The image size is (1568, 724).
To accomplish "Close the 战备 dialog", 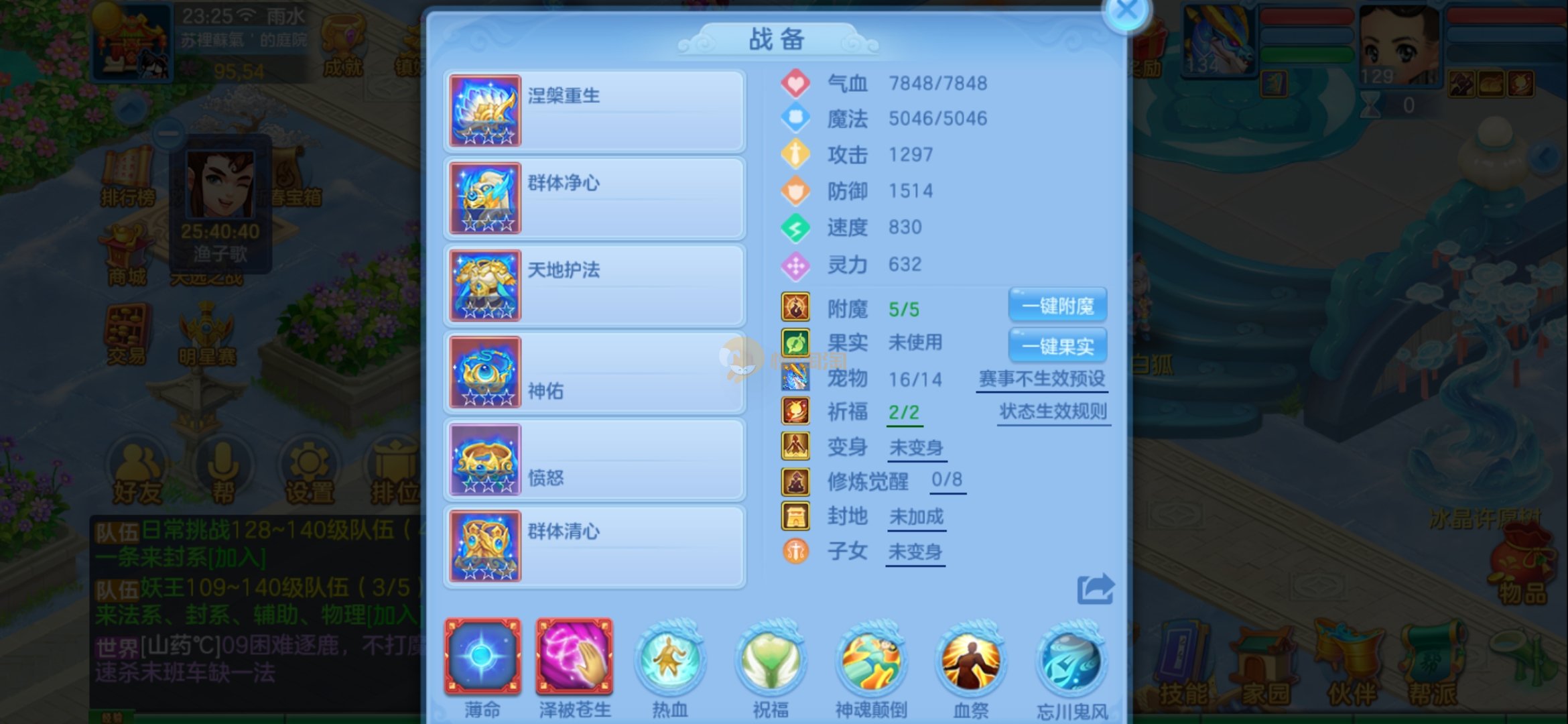I will click(1126, 11).
